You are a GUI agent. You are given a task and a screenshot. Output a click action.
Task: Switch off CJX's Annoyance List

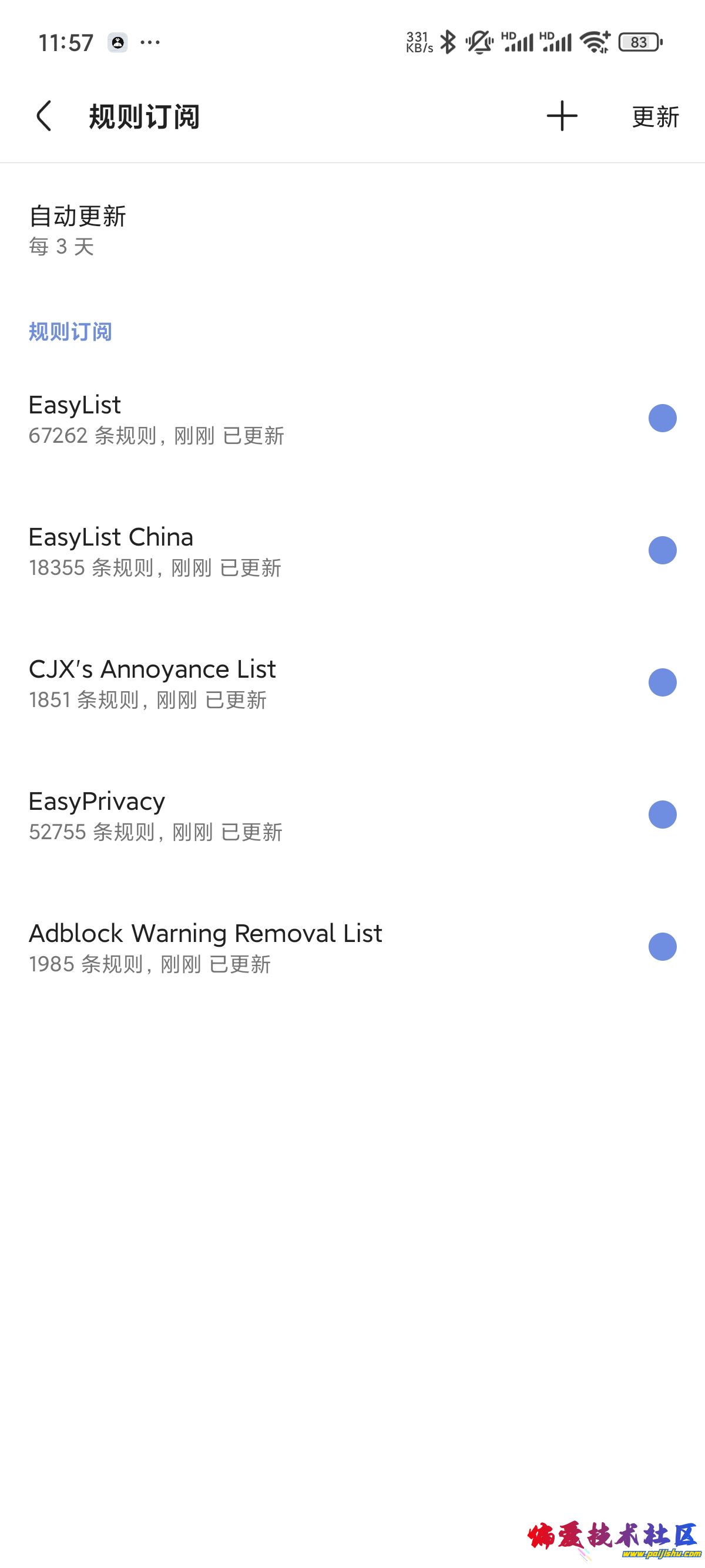[x=662, y=682]
